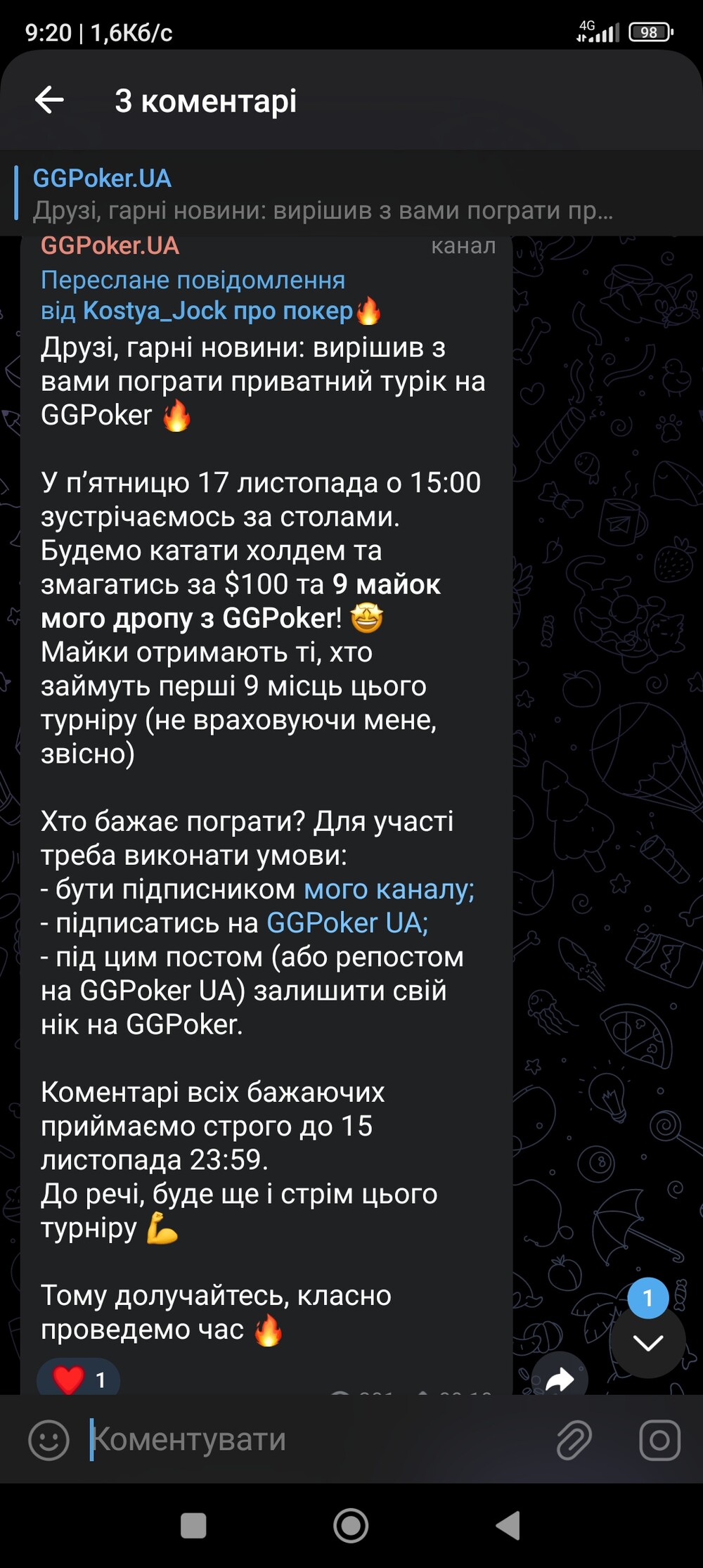Image resolution: width=703 pixels, height=1568 pixels.
Task: Tap the system home button
Action: (x=351, y=1526)
